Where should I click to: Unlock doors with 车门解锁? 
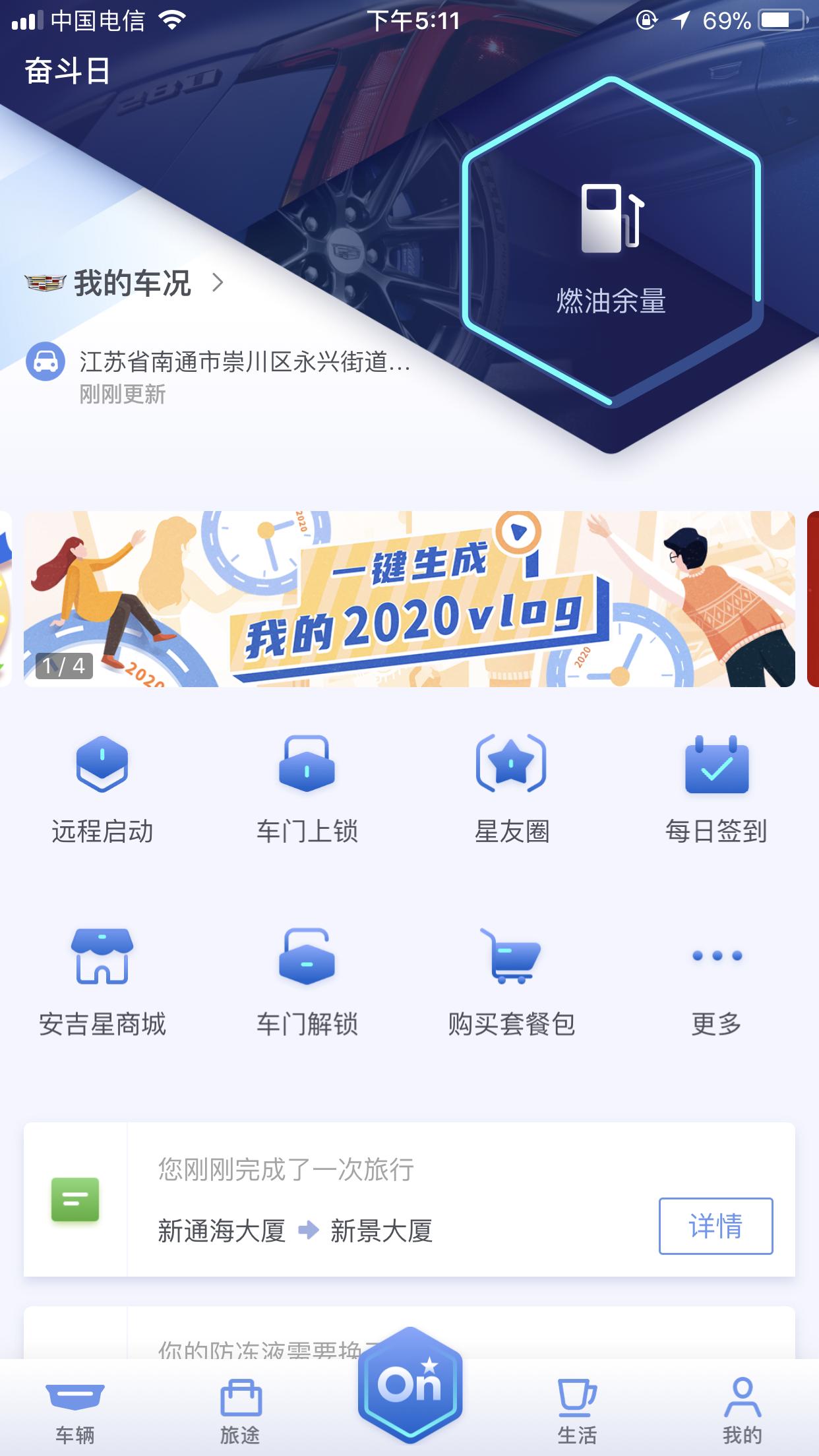tap(307, 983)
